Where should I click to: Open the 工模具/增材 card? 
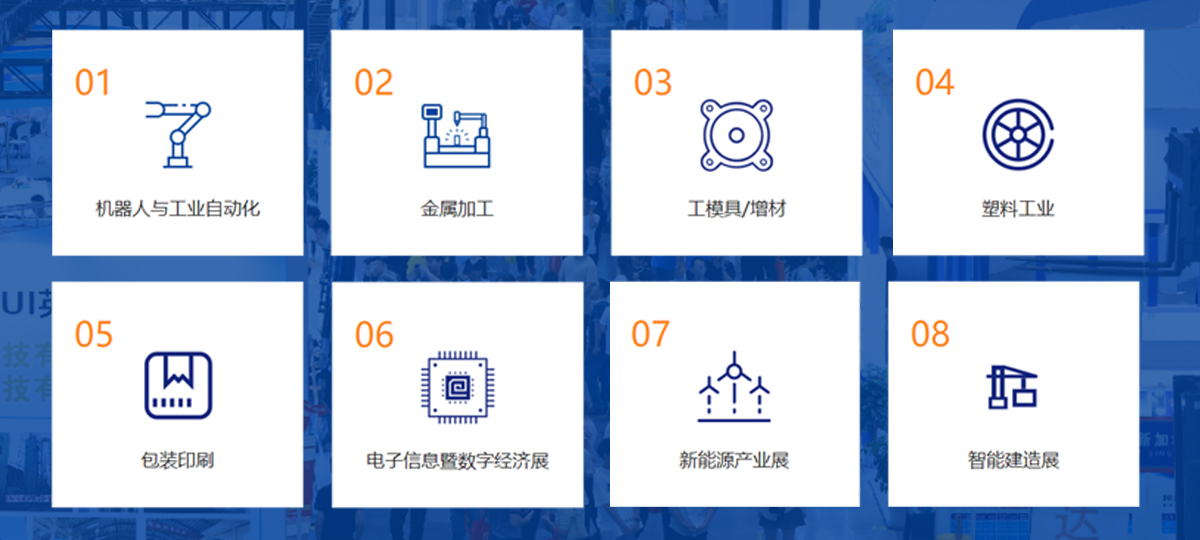click(x=736, y=143)
